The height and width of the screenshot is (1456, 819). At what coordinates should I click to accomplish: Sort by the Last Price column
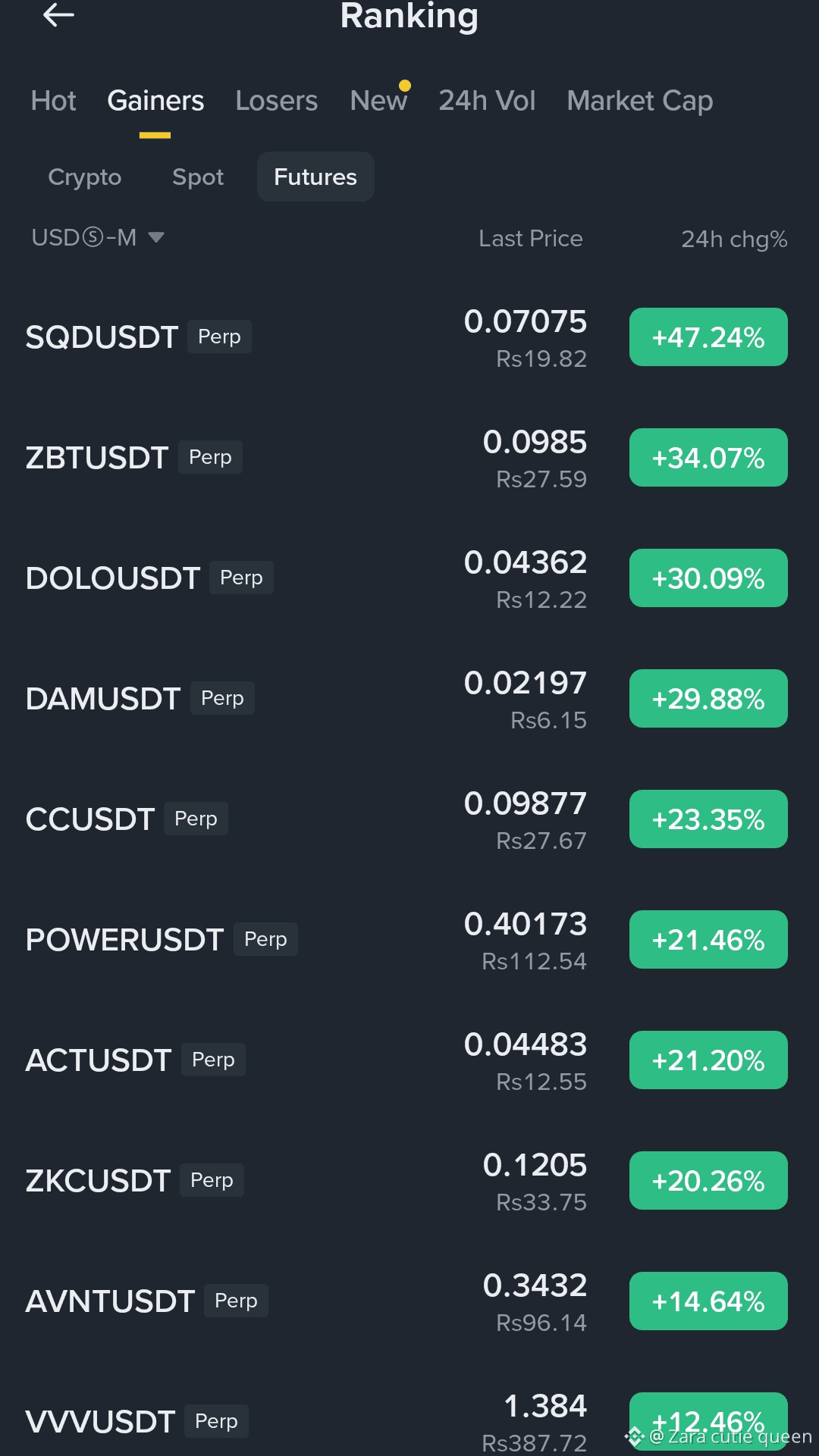[530, 238]
